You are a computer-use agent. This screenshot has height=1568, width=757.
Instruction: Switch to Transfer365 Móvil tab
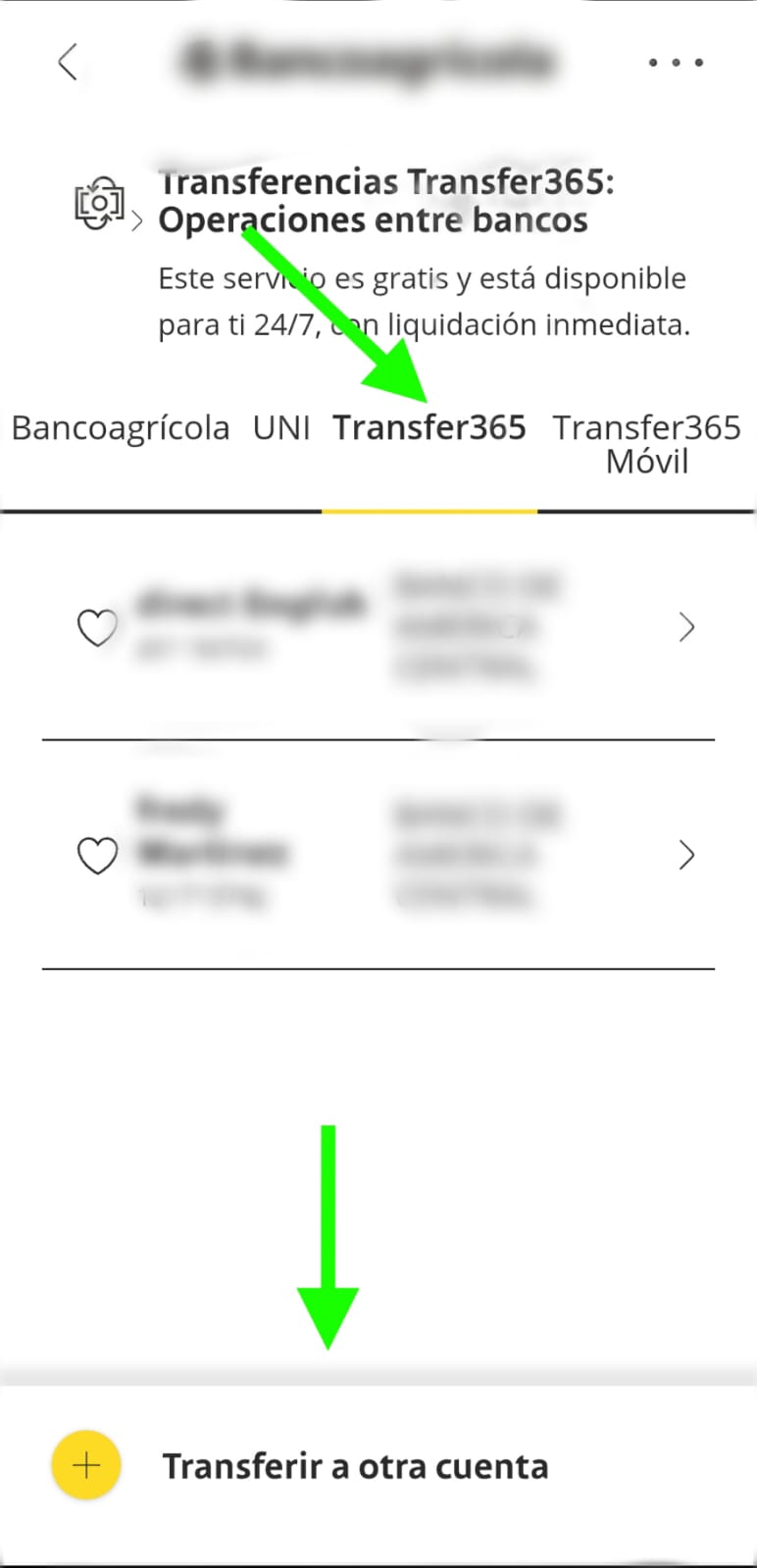[646, 443]
